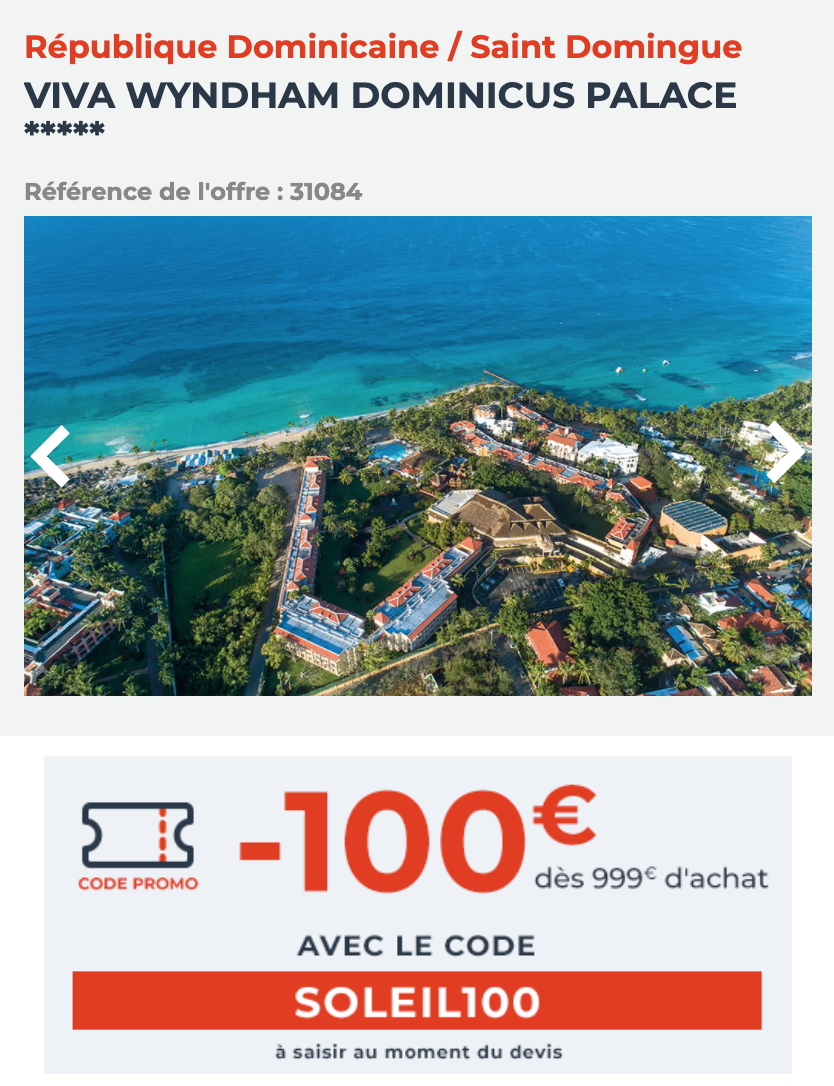Show the next hotel photo
This screenshot has height=1086, width=834.
coord(784,452)
